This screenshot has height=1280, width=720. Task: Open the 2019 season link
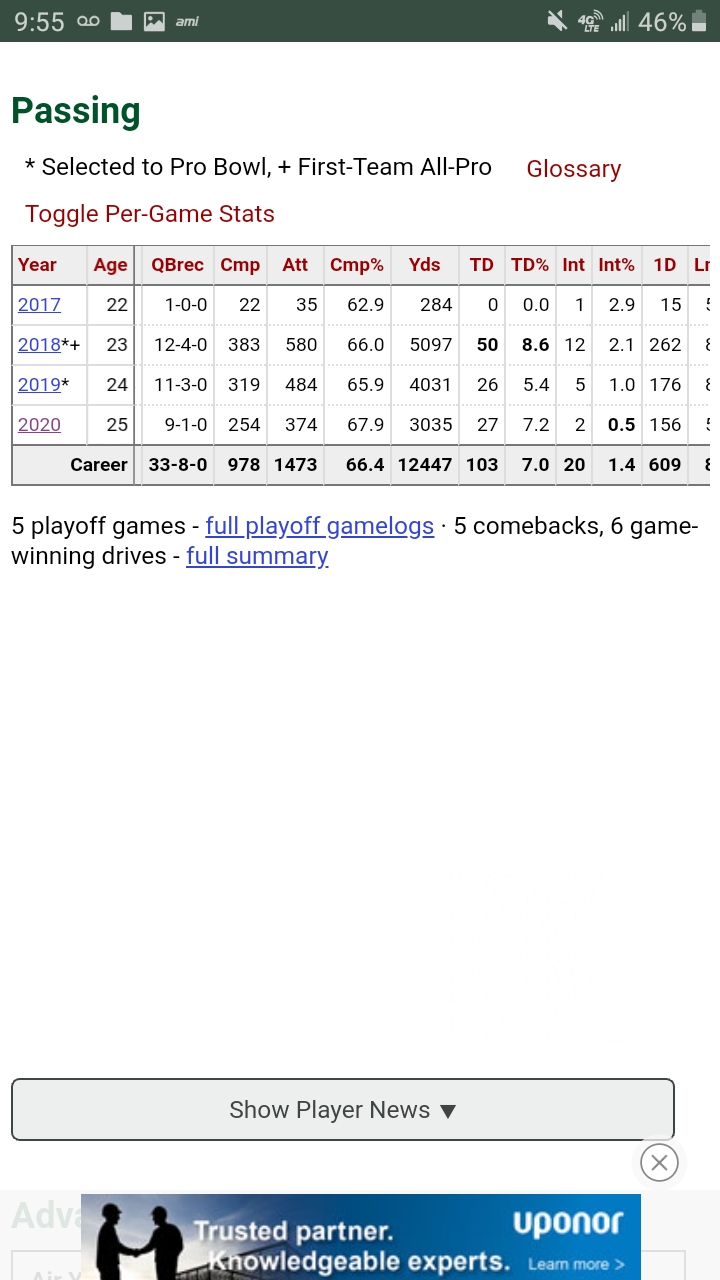39,385
